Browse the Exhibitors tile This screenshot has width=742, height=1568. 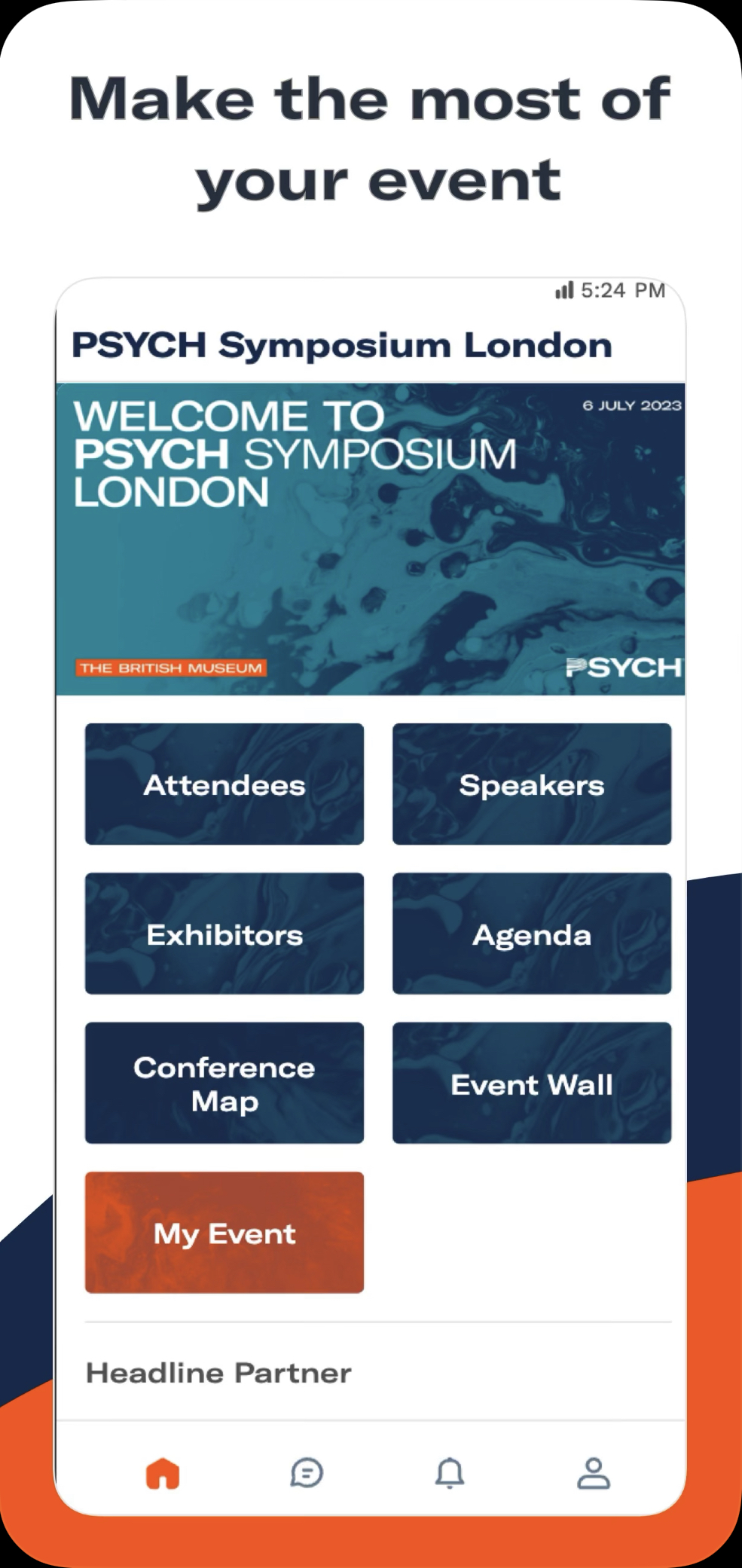224,934
